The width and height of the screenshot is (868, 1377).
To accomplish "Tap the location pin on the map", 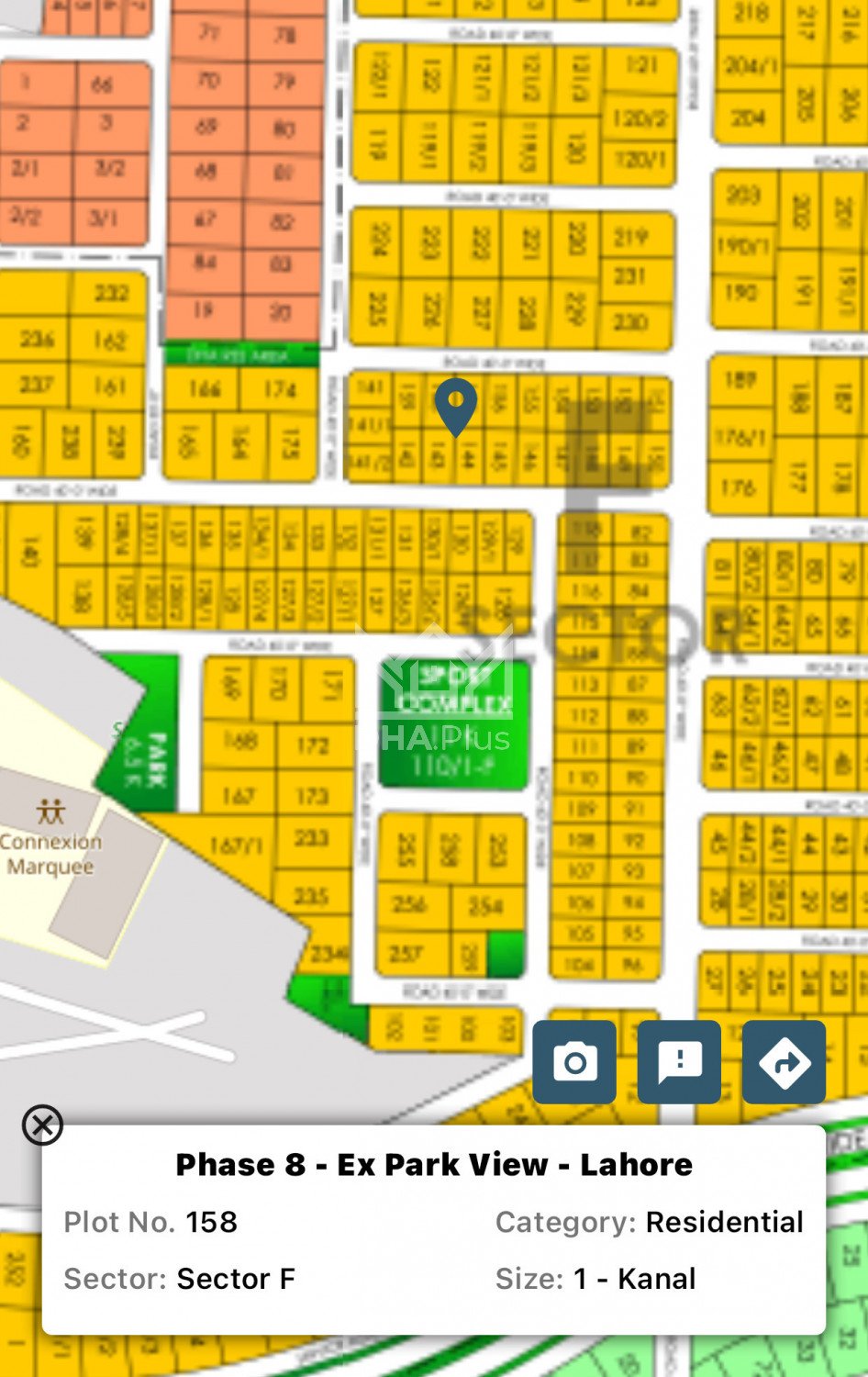I will 456,405.
